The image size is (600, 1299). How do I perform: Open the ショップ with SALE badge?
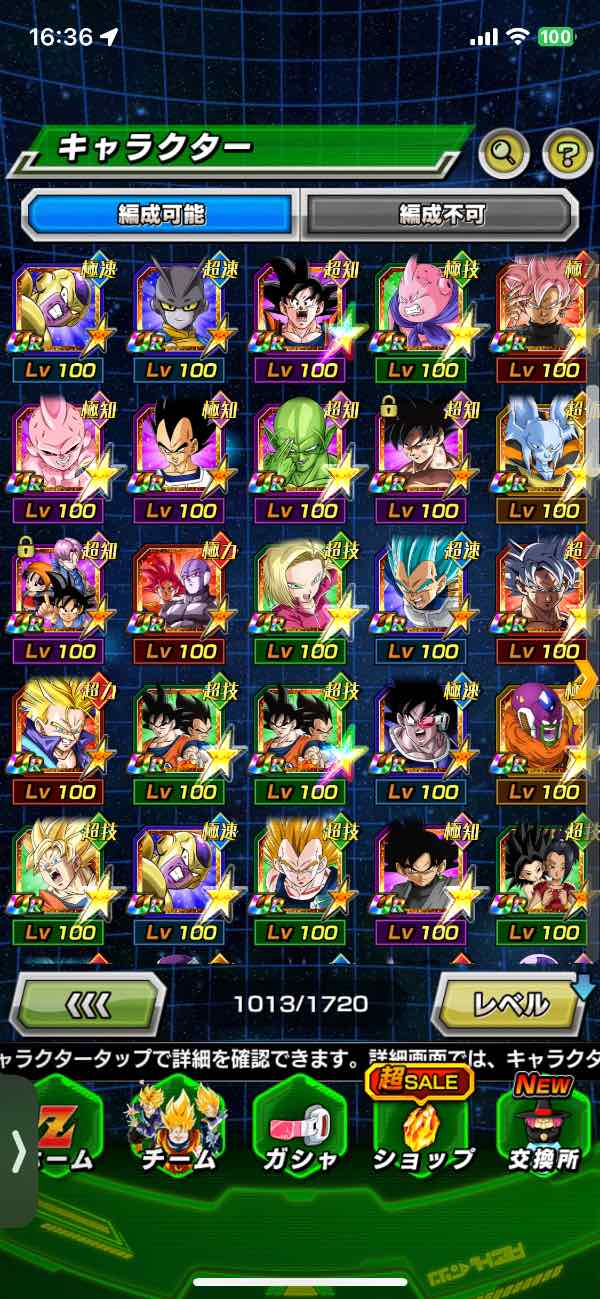click(422, 1127)
